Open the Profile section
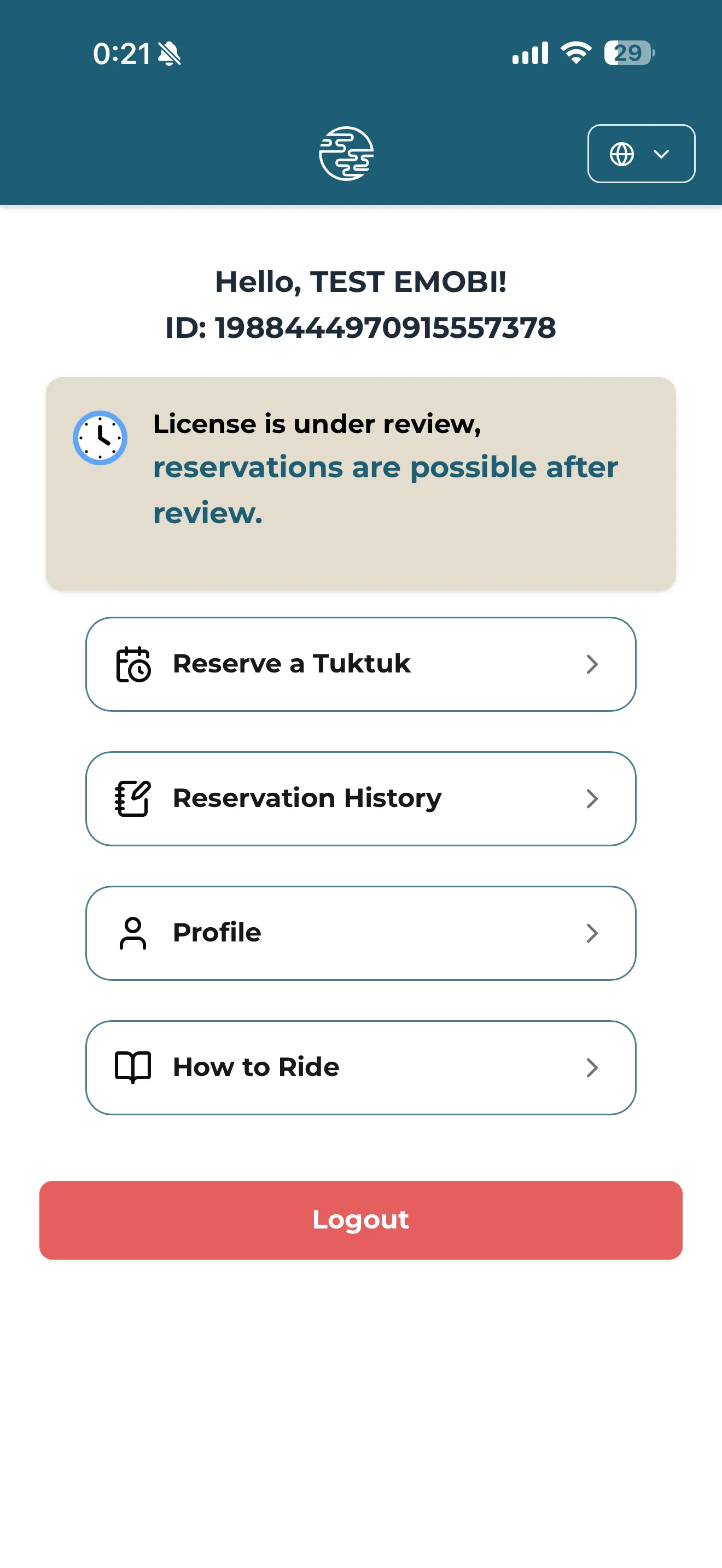The height and width of the screenshot is (1568, 722). pos(361,933)
